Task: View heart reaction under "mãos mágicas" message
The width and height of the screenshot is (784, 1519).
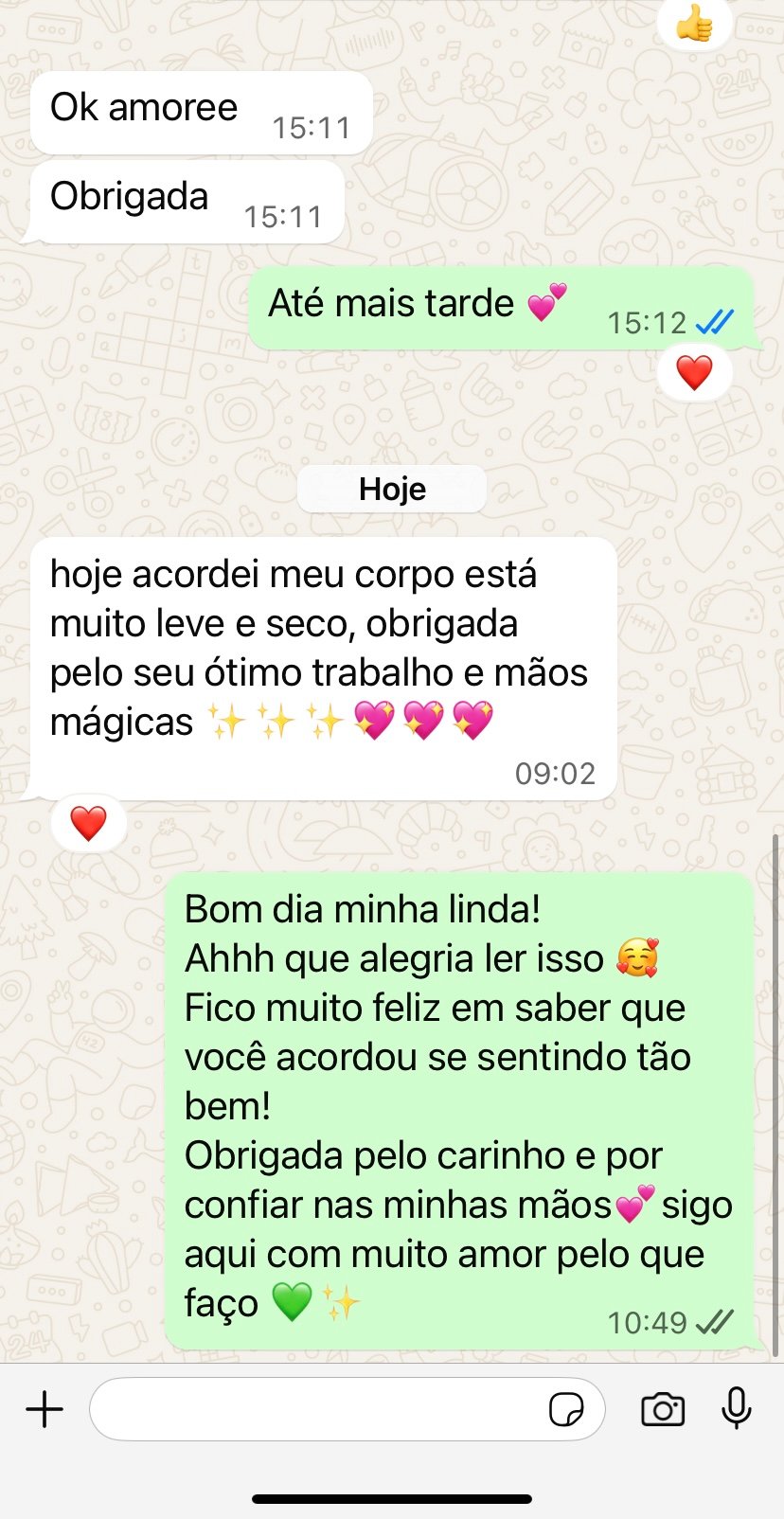Action: [x=88, y=824]
